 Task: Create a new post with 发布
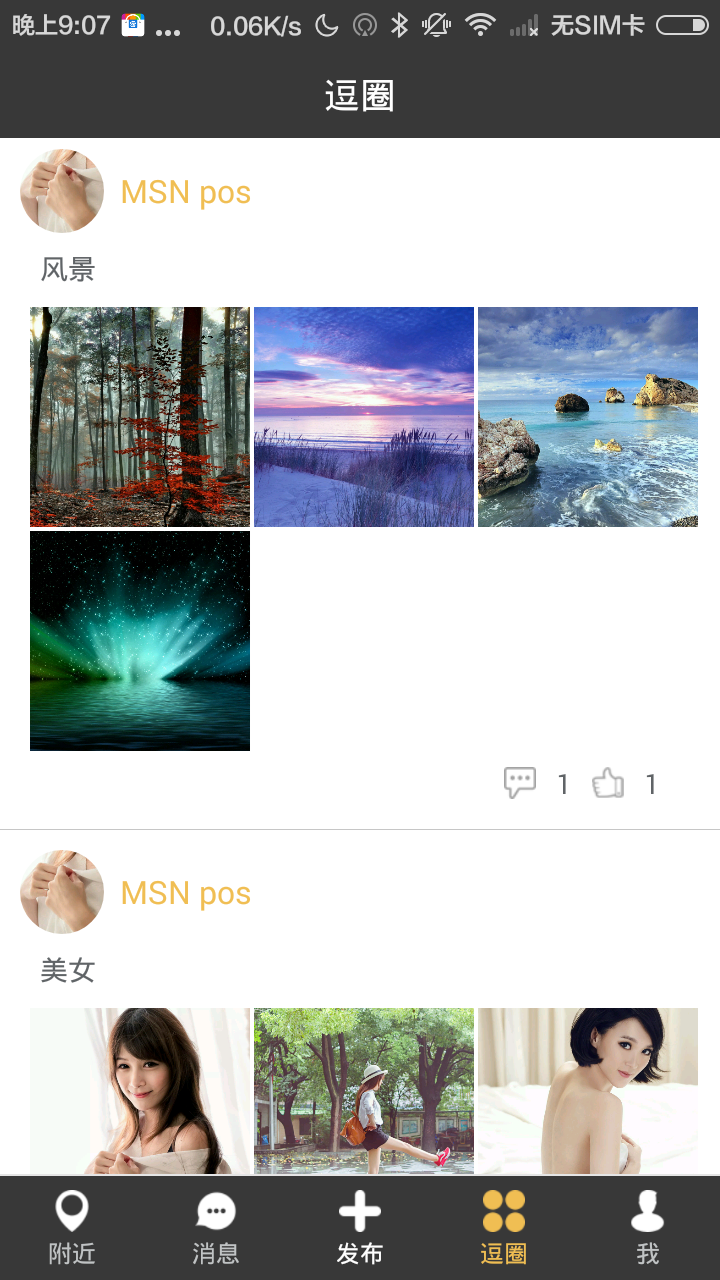coord(360,1228)
